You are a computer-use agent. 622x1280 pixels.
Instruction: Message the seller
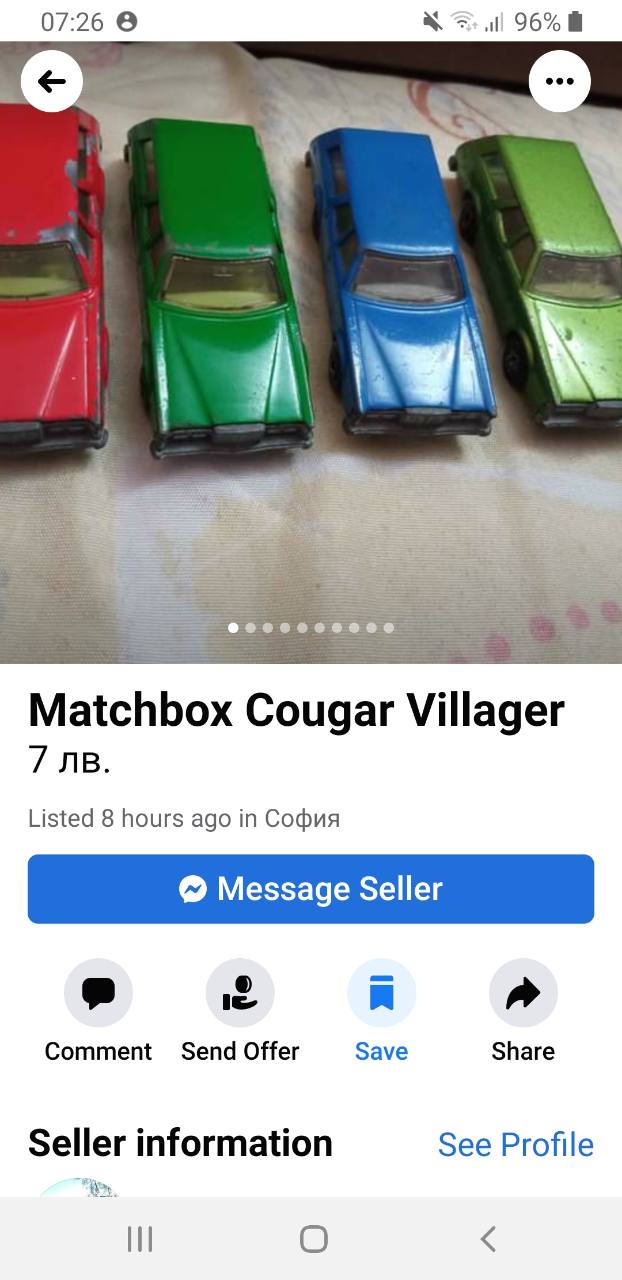click(x=311, y=889)
